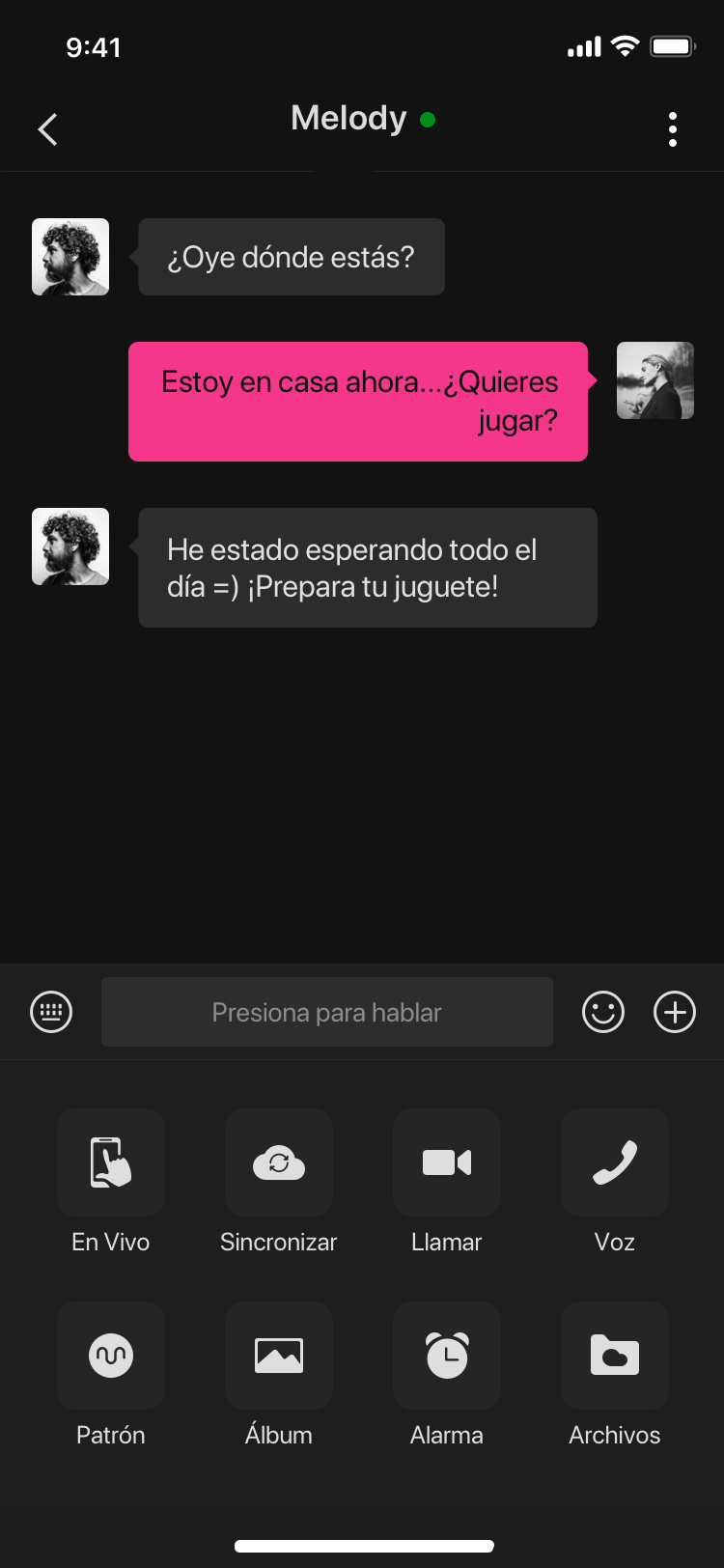
Task: Switch to keyboard input
Action: pos(51,1012)
